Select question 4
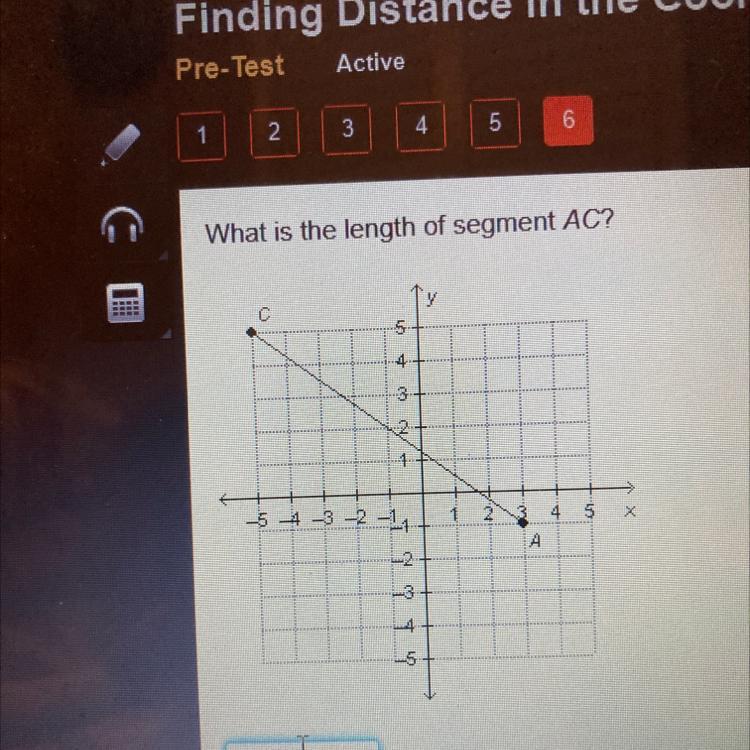Viewport: 750px width, 750px height. point(421,126)
